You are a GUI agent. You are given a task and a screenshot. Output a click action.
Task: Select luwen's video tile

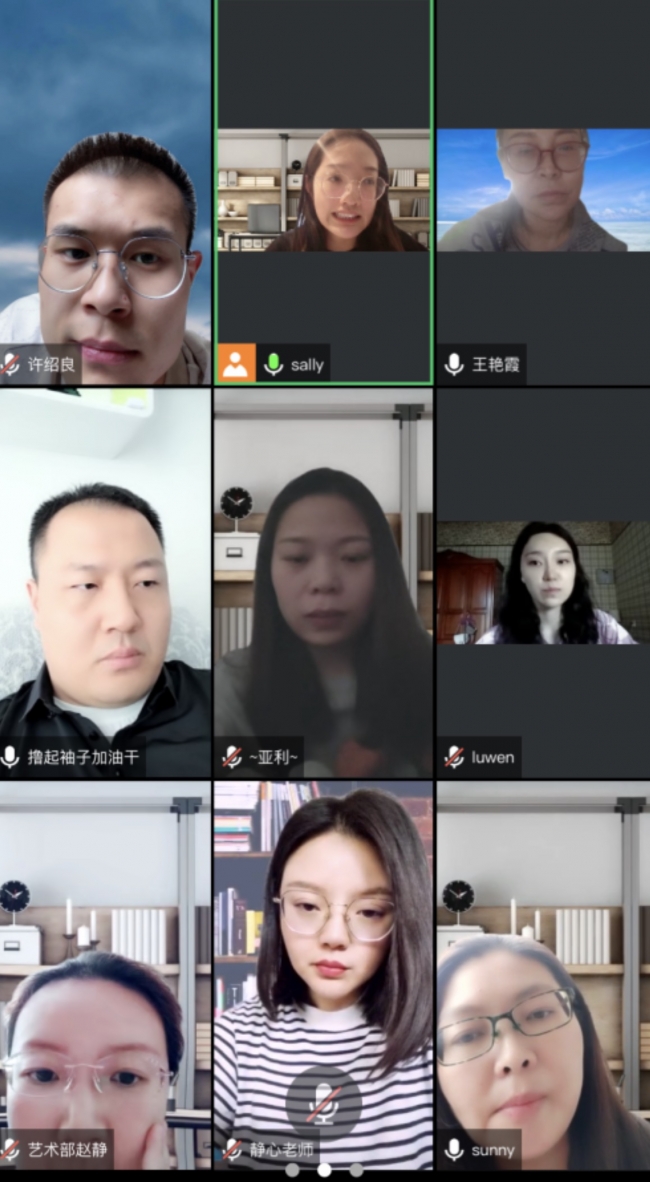pyautogui.click(x=542, y=582)
